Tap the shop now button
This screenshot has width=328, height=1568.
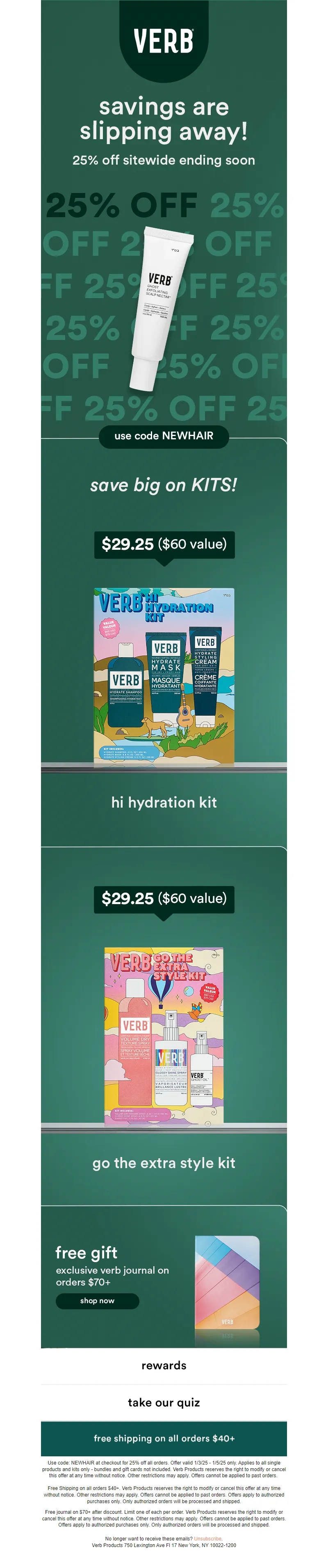coord(97,1301)
